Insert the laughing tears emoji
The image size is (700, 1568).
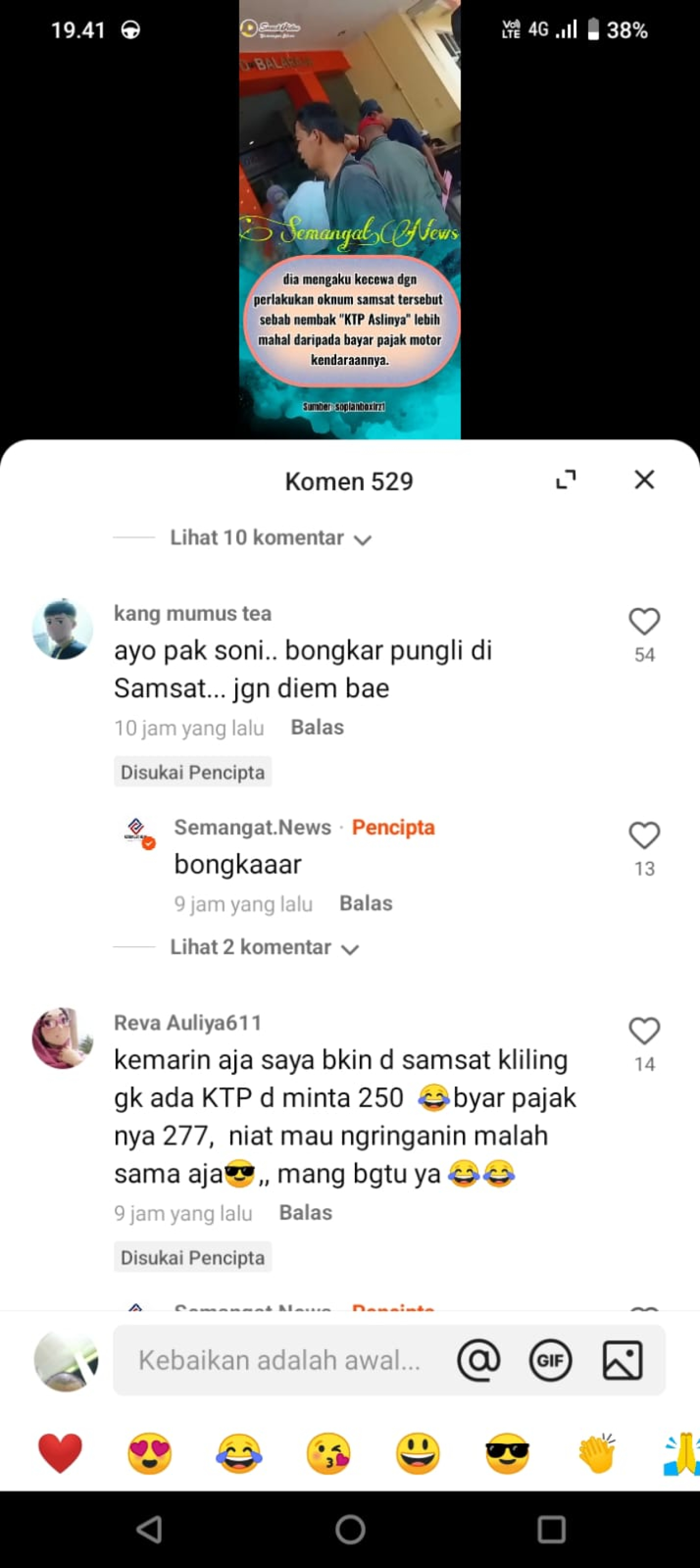pyautogui.click(x=238, y=1454)
